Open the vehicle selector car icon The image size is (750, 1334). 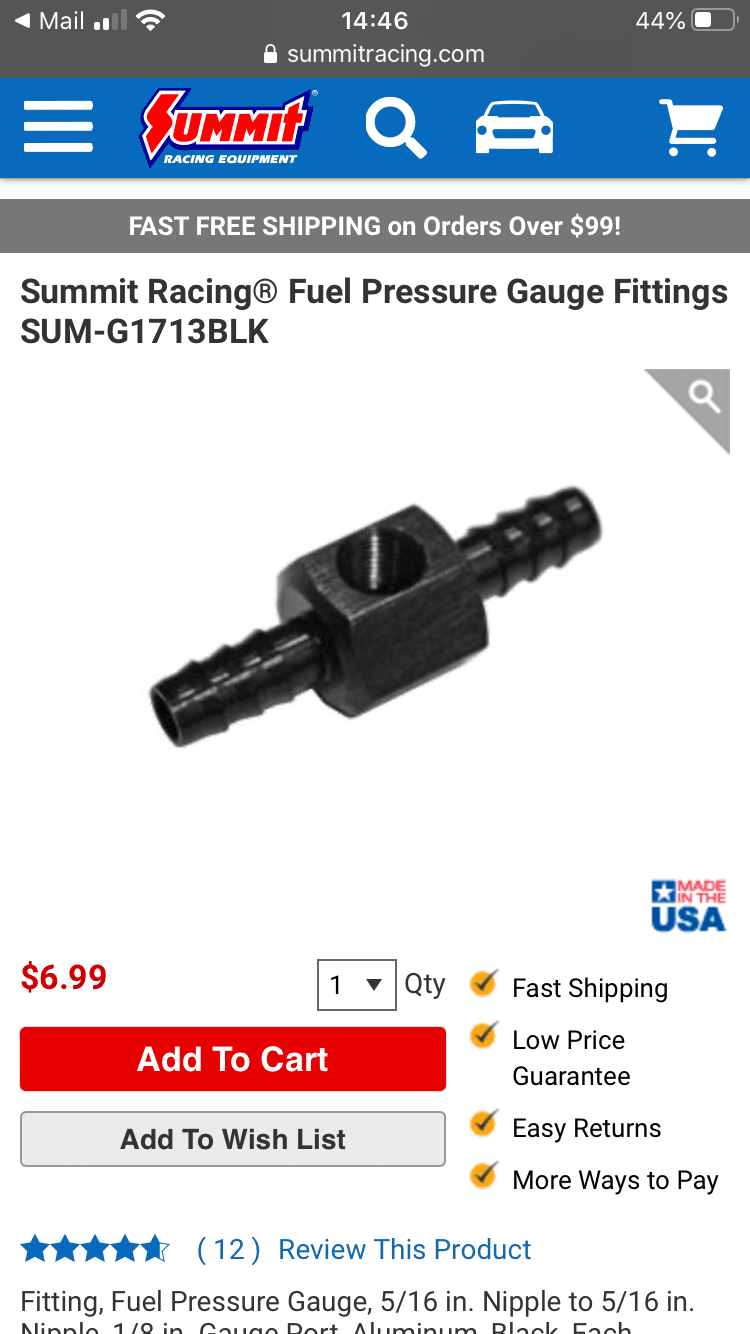[514, 128]
